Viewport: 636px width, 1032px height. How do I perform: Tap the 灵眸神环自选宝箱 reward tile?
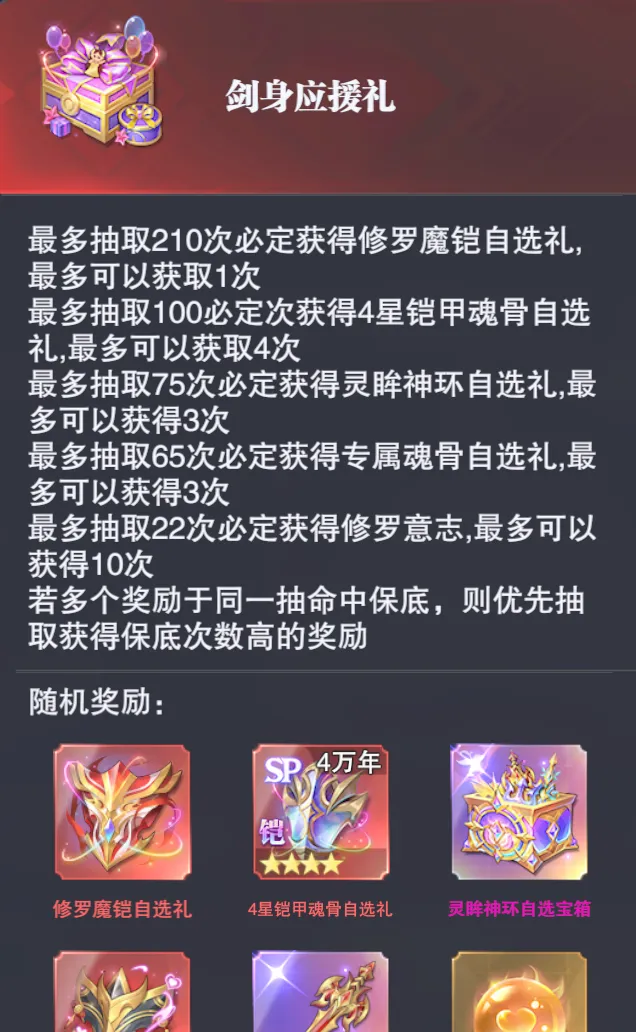(x=518, y=812)
